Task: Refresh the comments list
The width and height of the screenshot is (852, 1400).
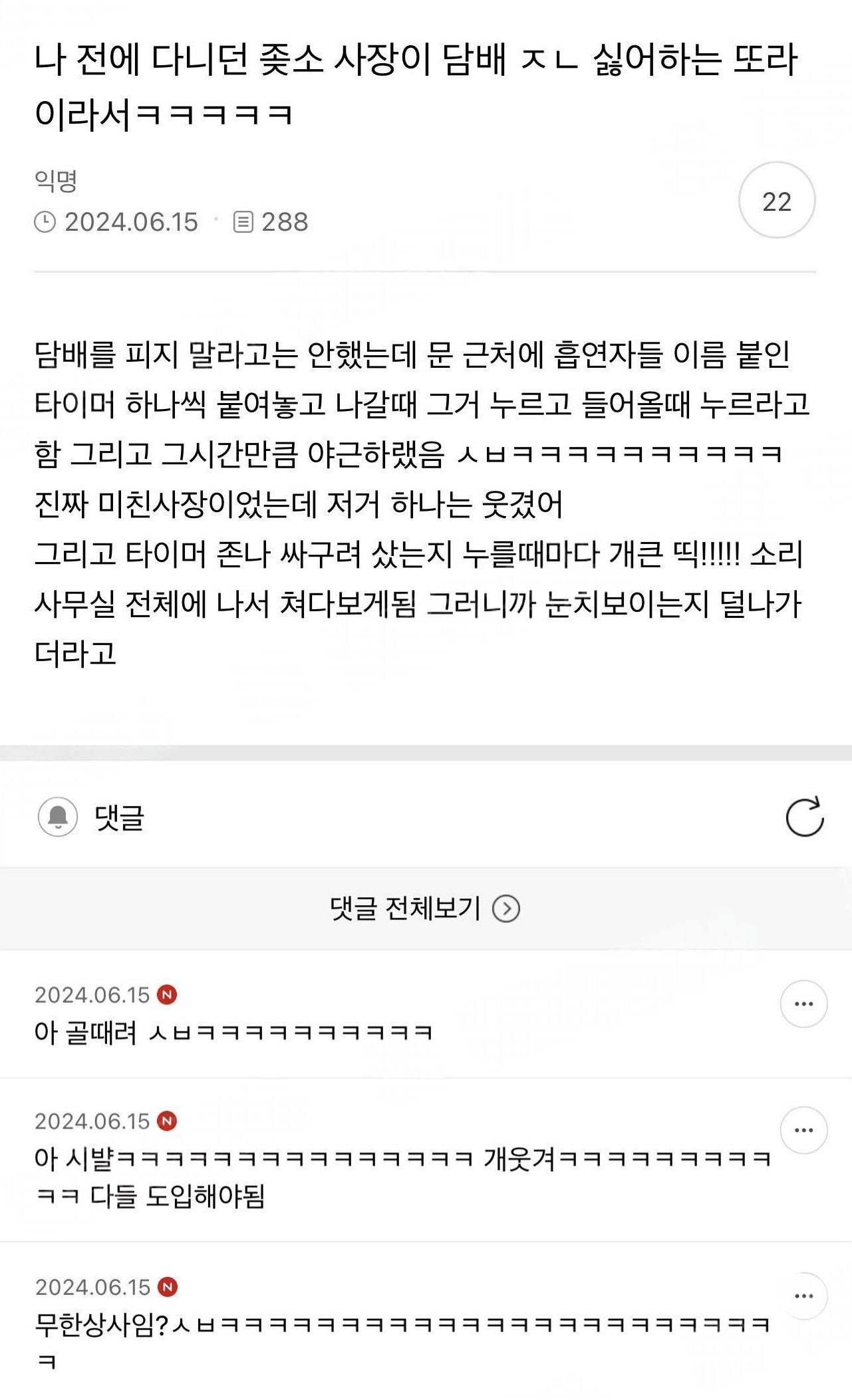Action: tap(804, 816)
